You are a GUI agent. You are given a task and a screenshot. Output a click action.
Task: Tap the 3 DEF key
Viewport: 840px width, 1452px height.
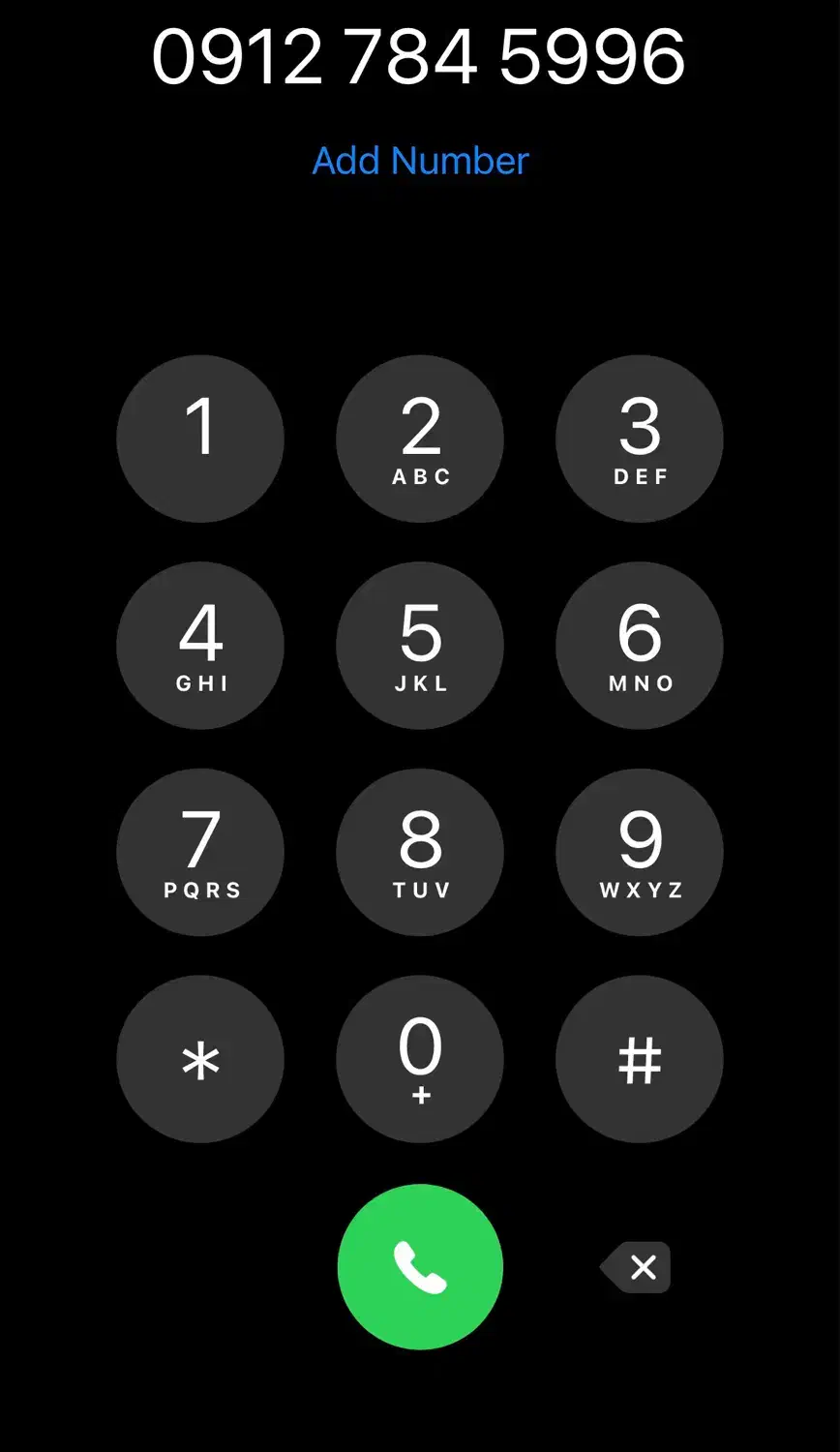click(640, 439)
